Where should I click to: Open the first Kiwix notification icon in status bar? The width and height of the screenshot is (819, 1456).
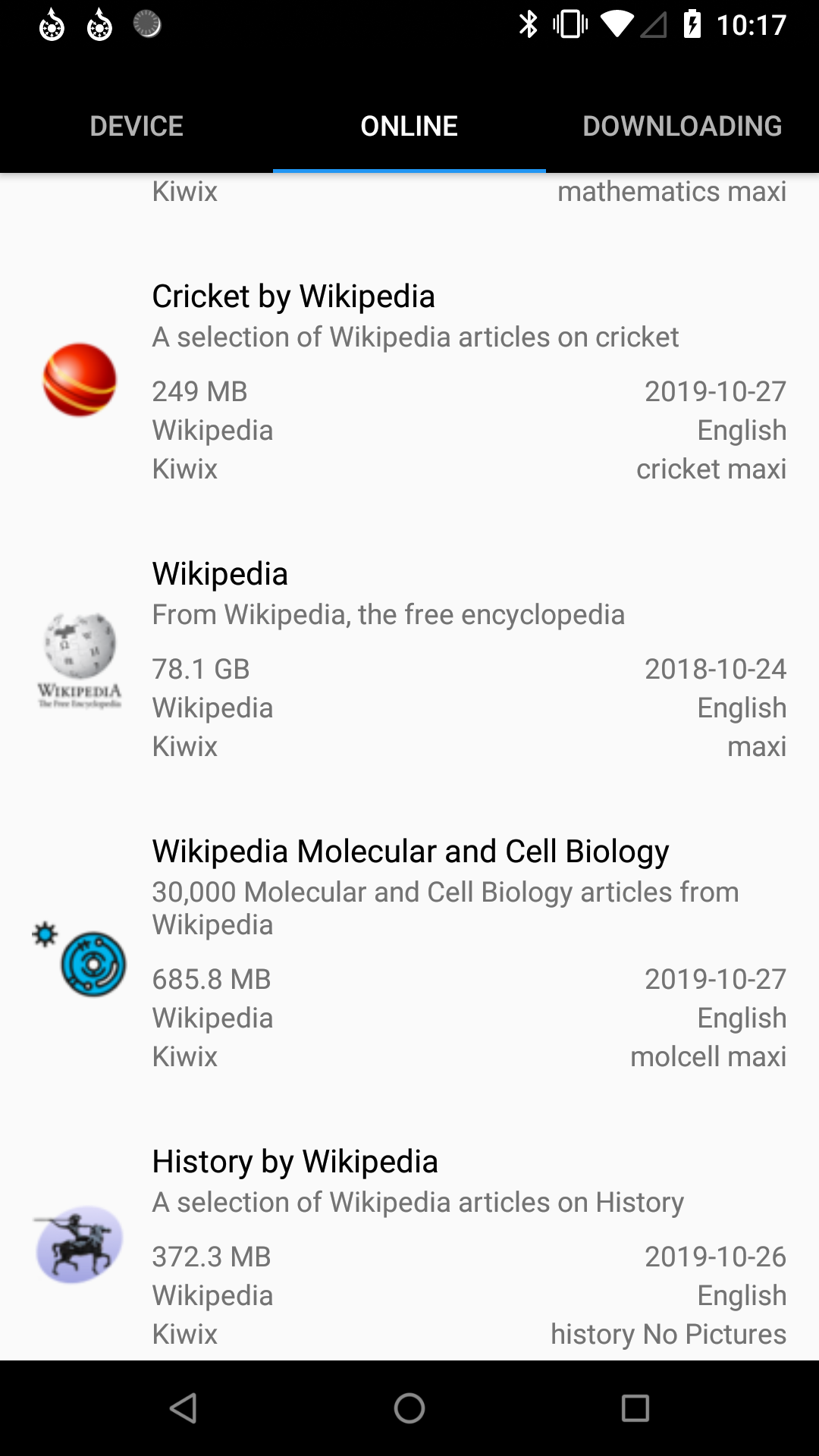pos(50,24)
